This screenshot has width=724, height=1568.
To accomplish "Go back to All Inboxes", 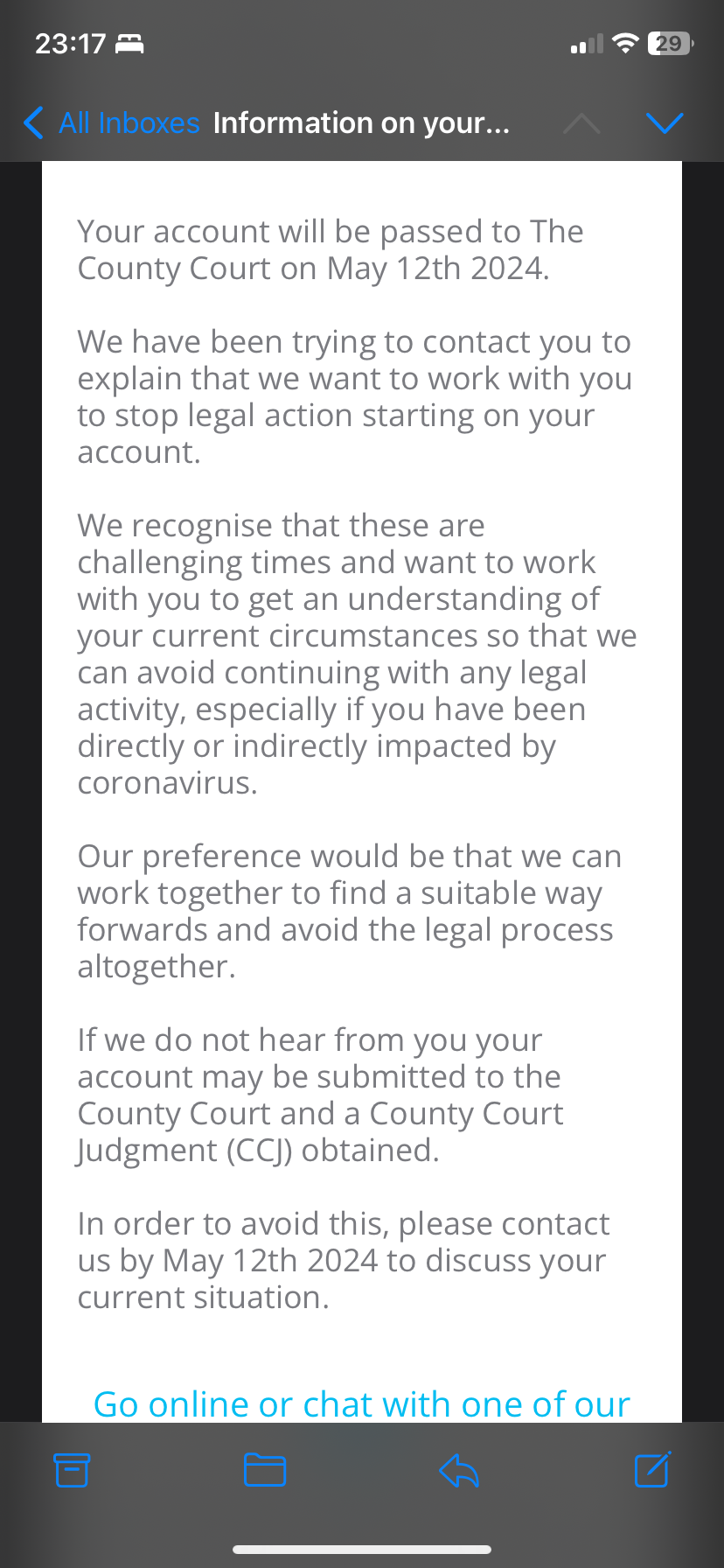I will pos(112,123).
